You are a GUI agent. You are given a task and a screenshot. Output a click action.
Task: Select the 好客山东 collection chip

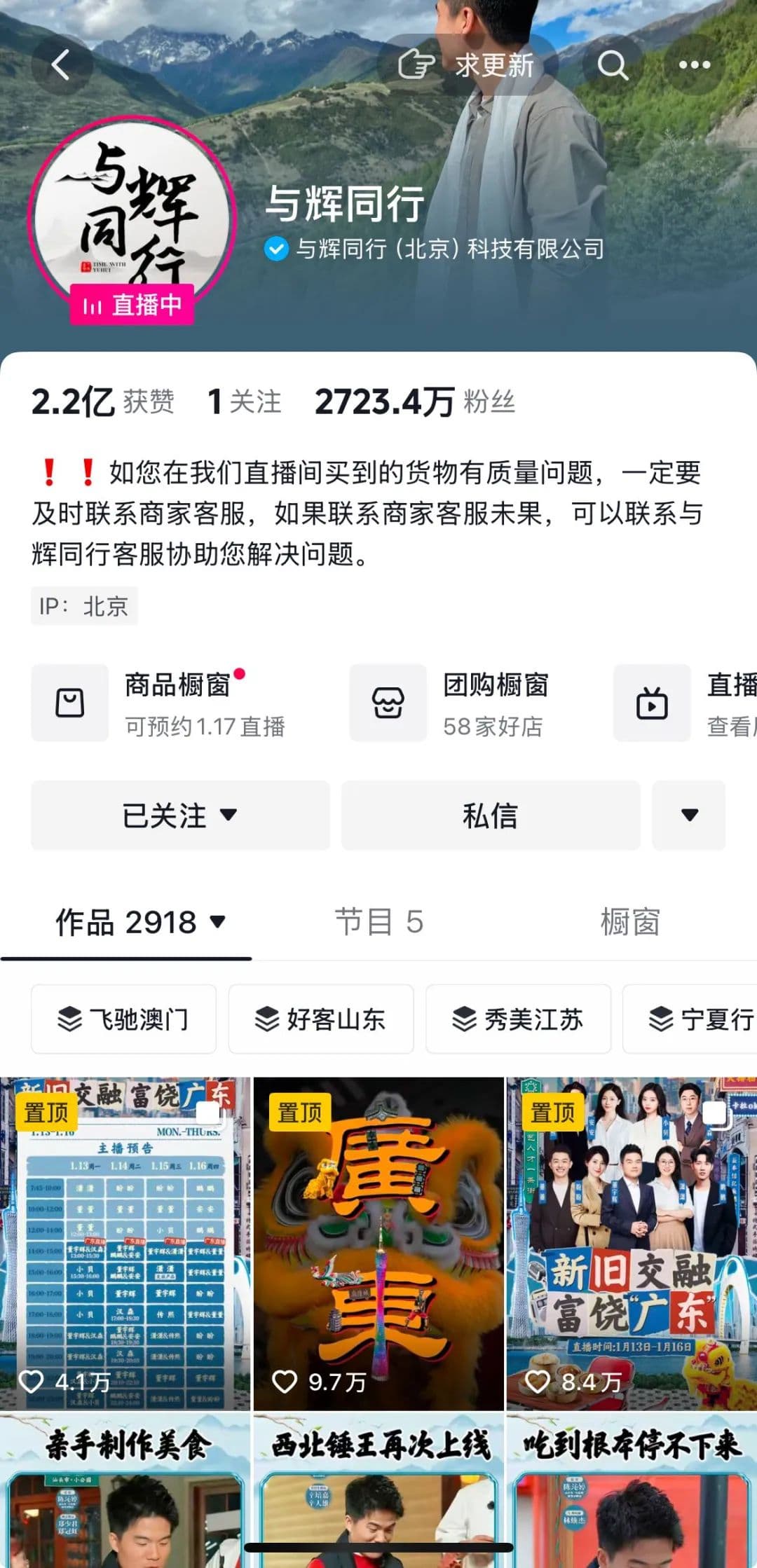pyautogui.click(x=321, y=1019)
